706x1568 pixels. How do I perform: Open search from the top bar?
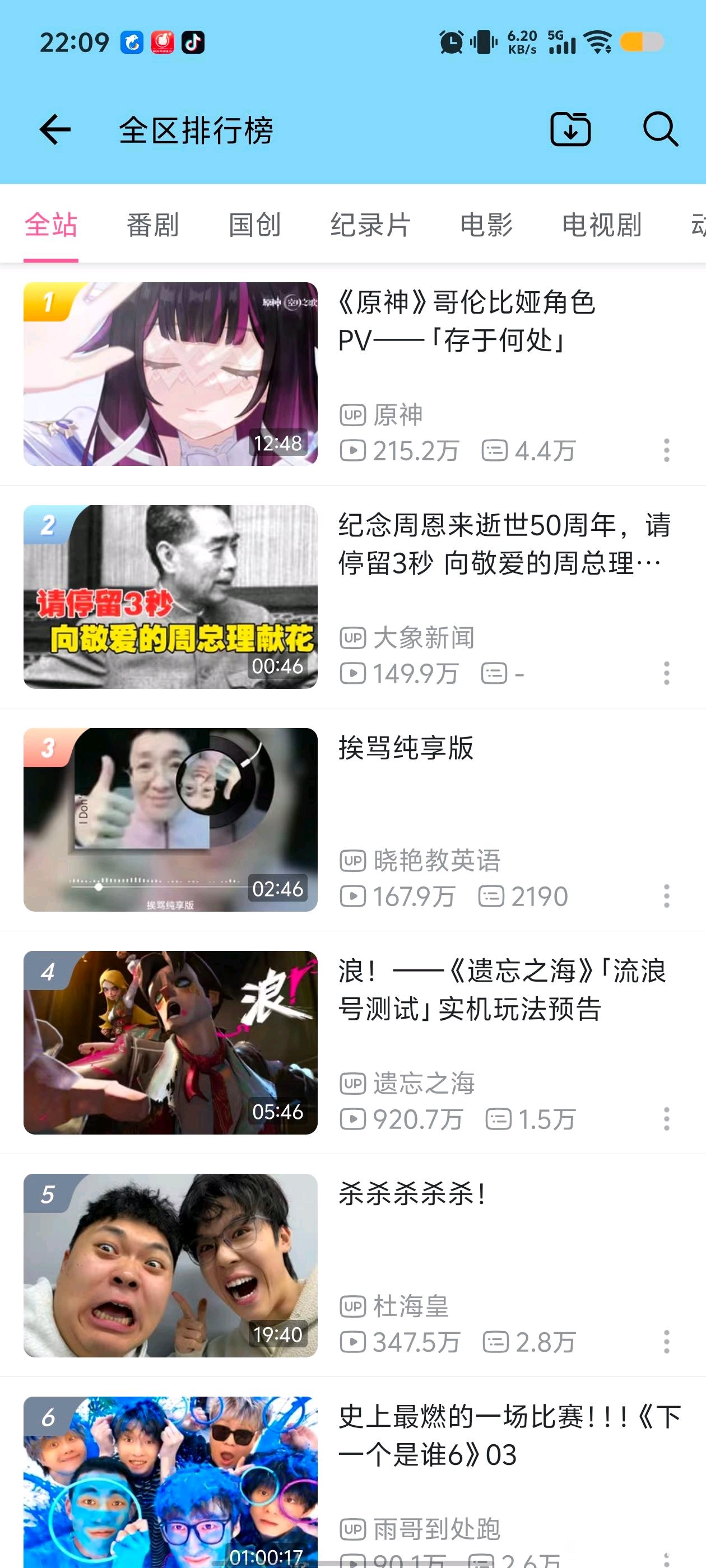(660, 129)
